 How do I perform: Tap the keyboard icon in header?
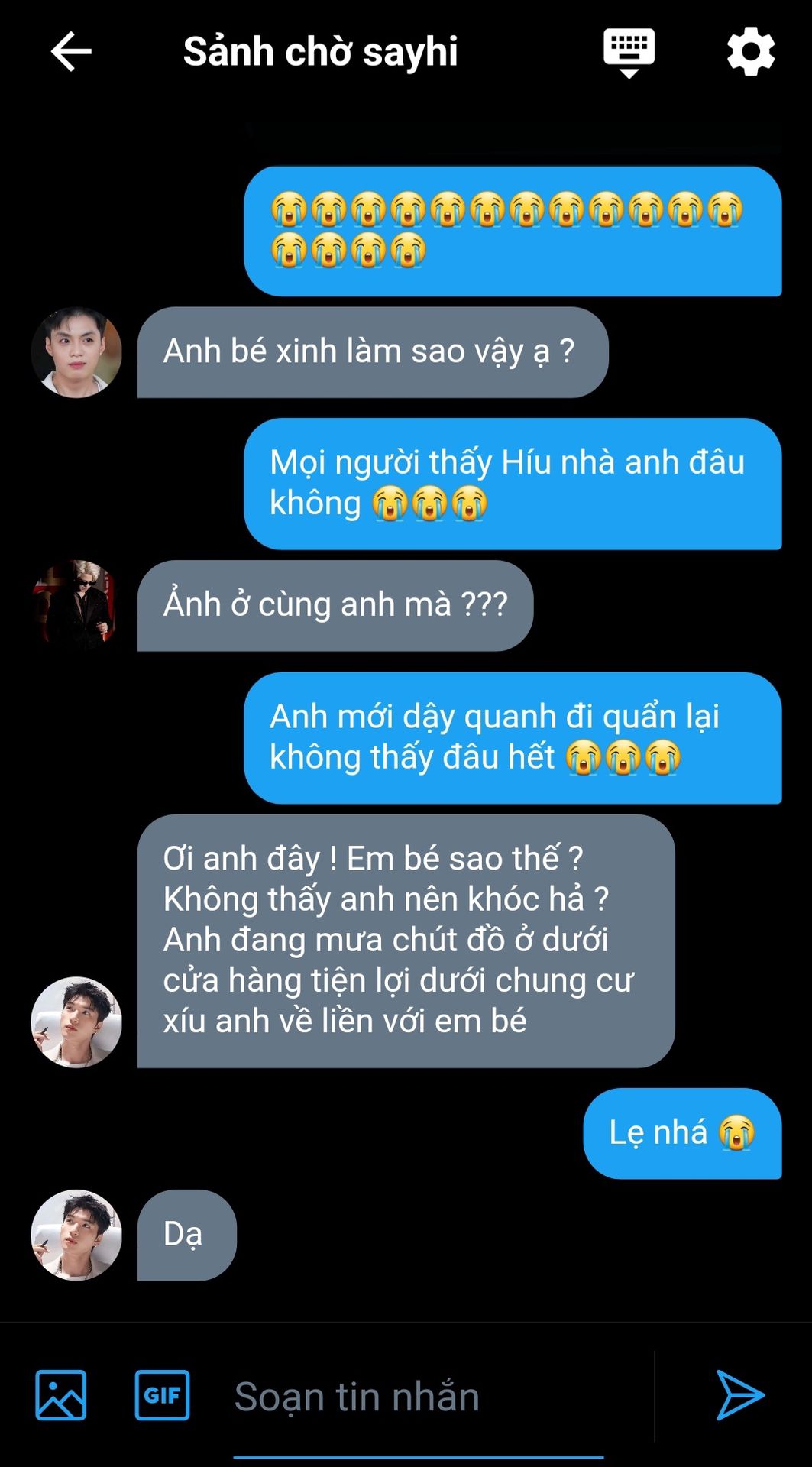coord(629,52)
